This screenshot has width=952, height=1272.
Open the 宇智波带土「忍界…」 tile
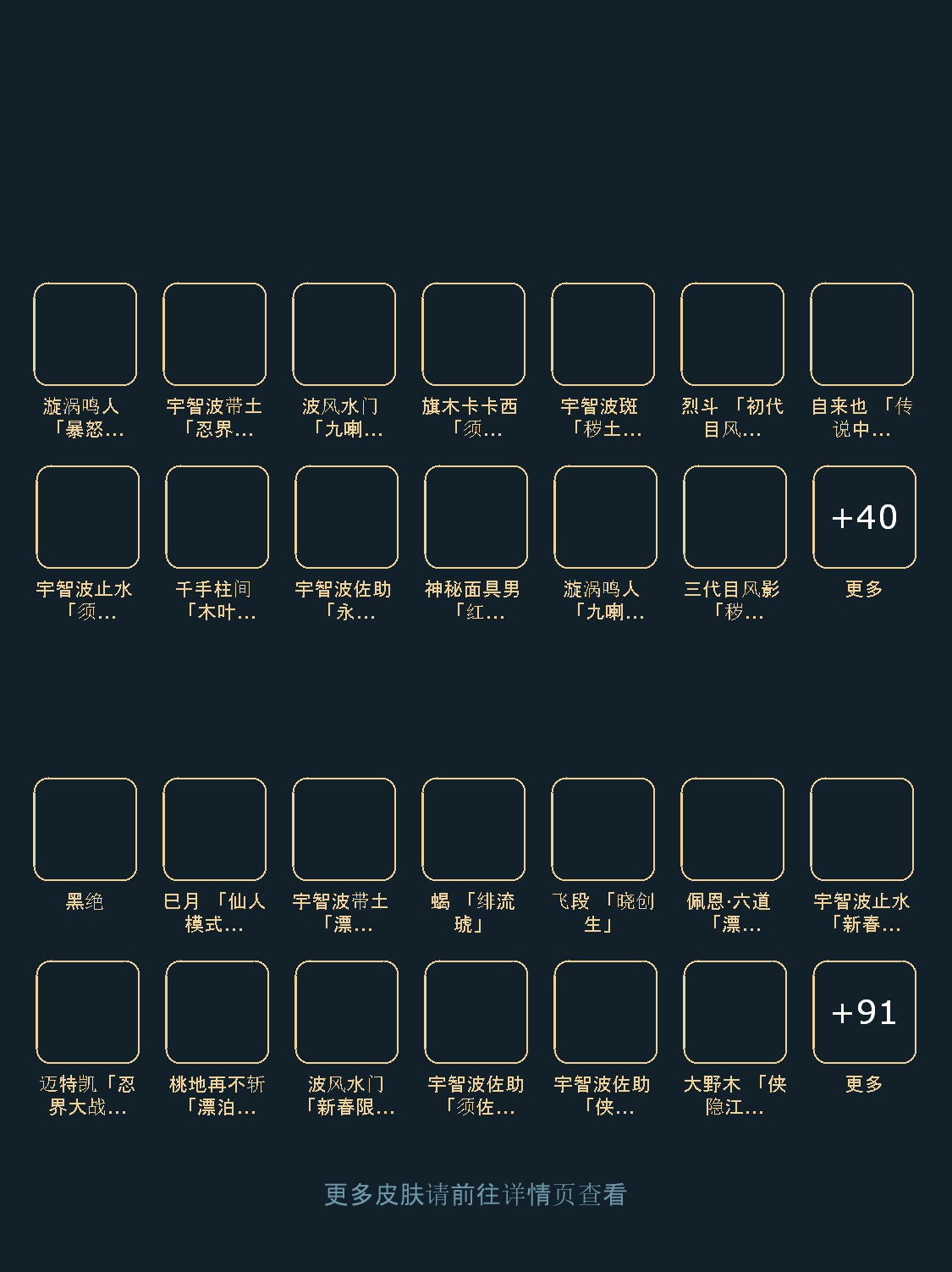pos(214,334)
